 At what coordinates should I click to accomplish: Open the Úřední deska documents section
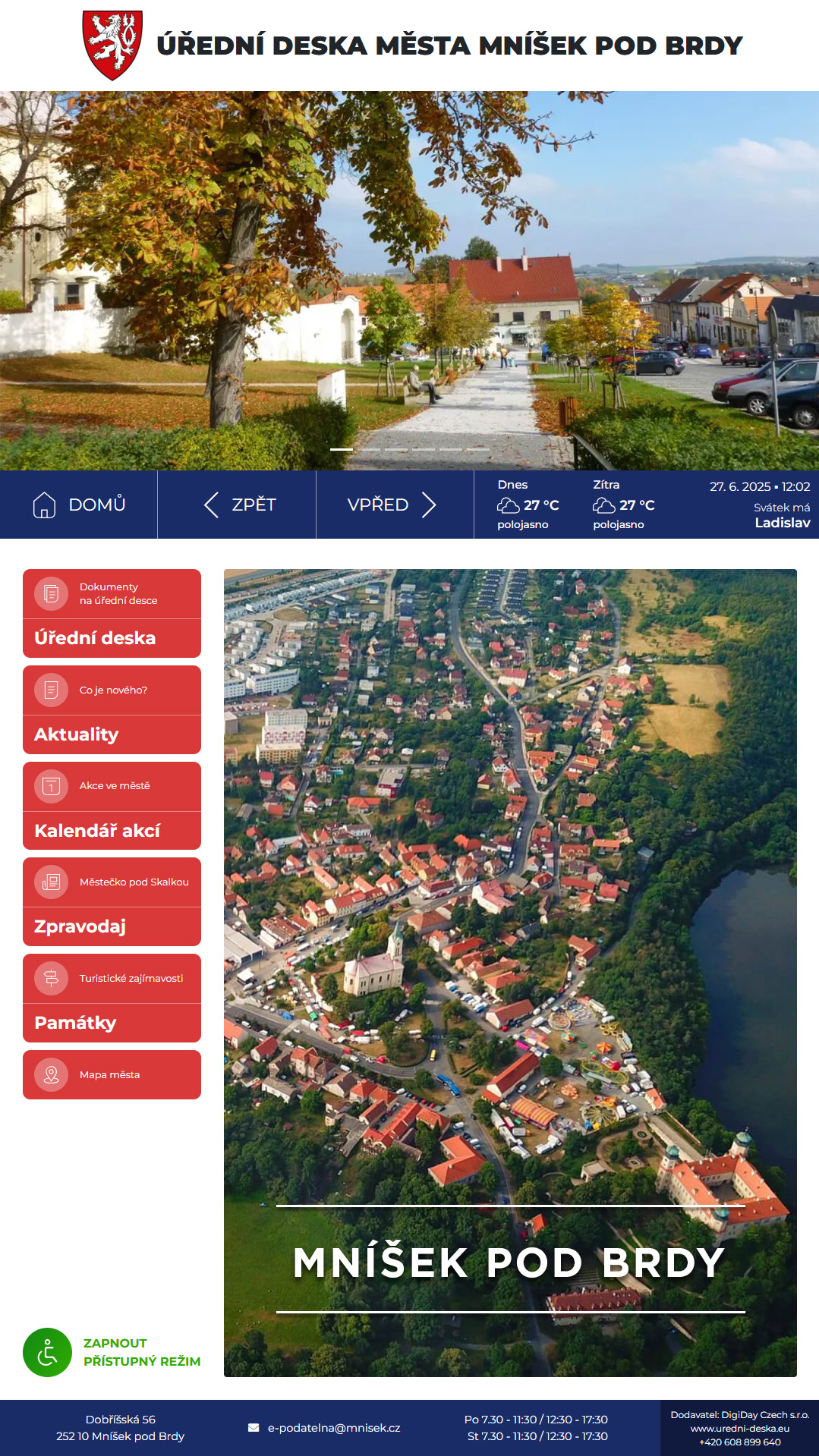point(112,613)
